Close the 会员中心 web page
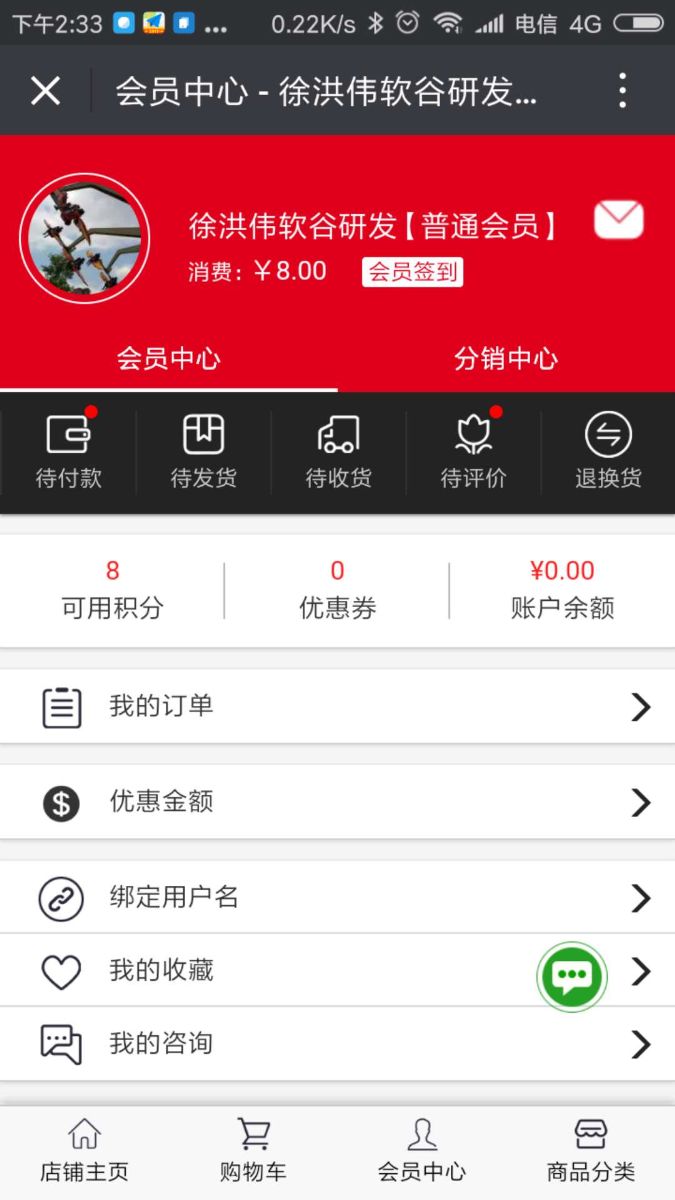The height and width of the screenshot is (1200, 675). click(45, 91)
